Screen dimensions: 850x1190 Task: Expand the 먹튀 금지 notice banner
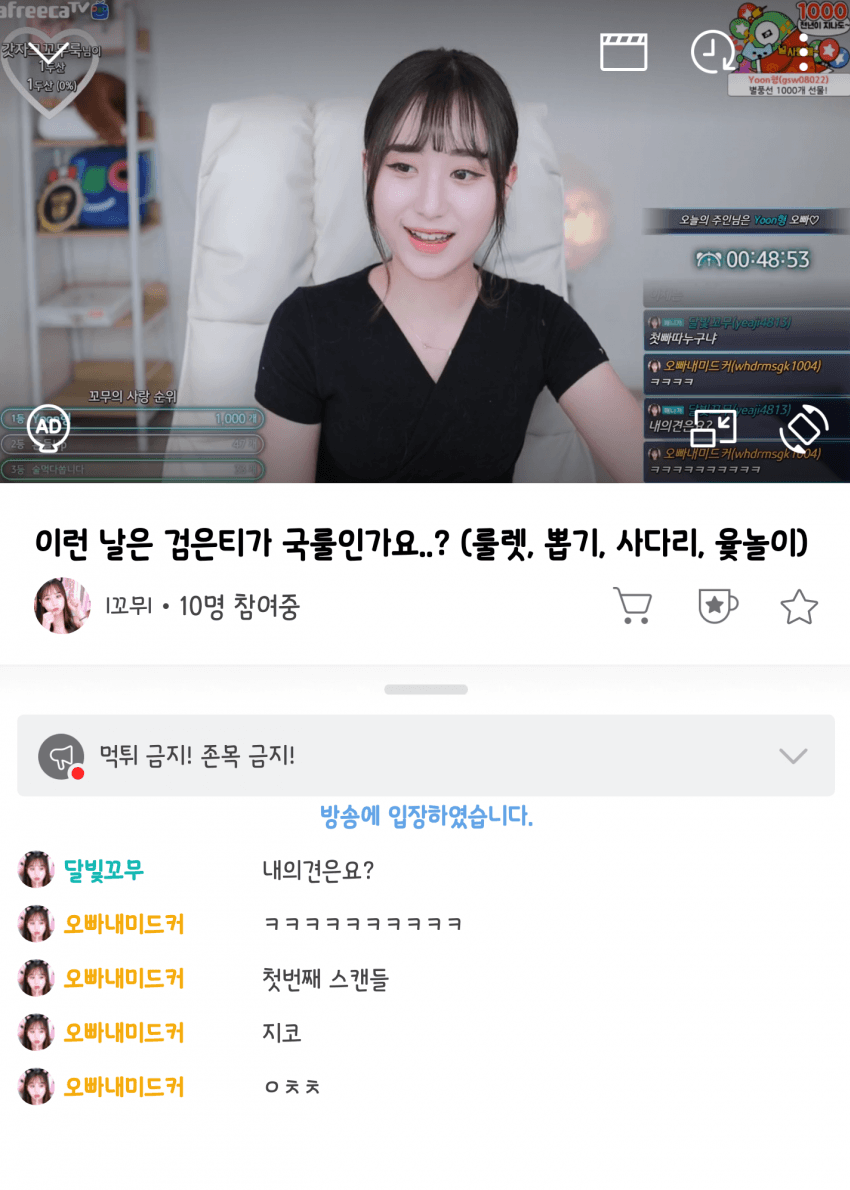[792, 756]
